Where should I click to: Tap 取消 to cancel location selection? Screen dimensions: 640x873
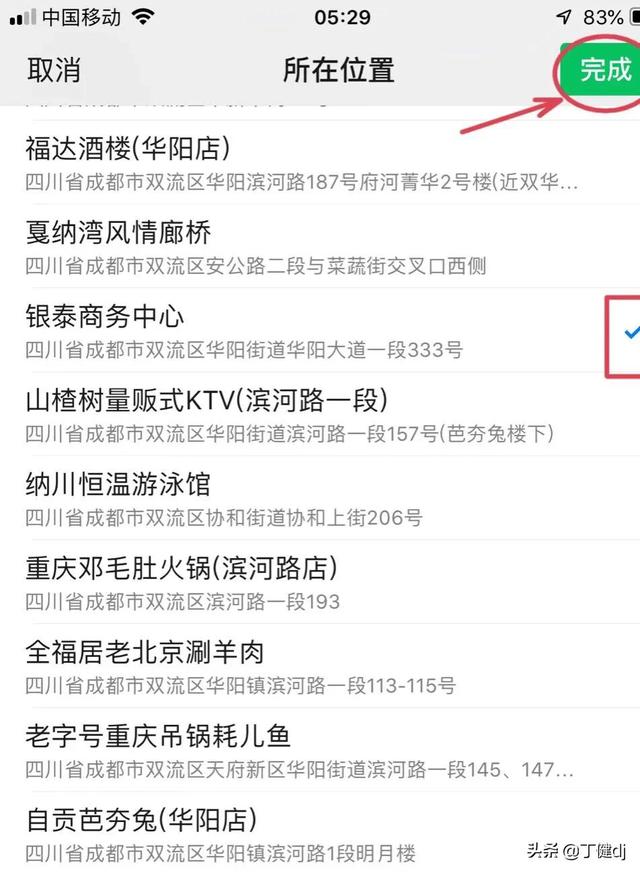pos(53,70)
